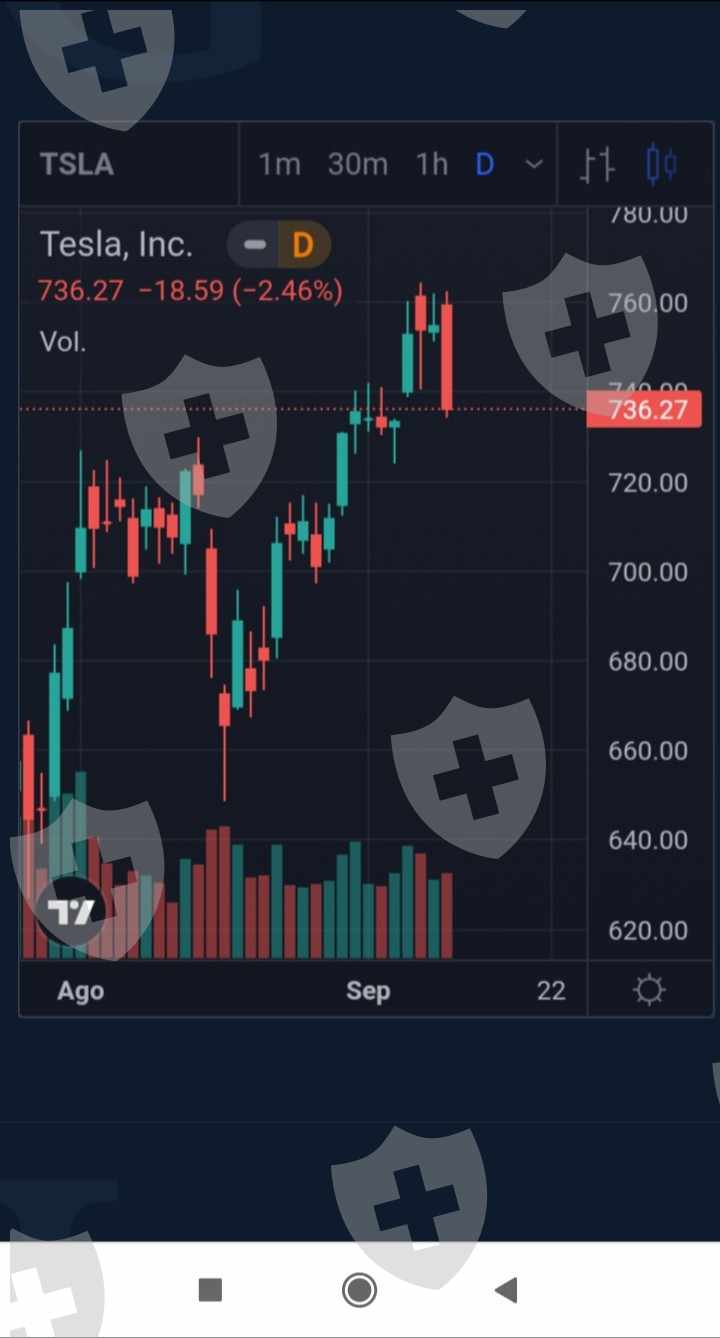Collapse the Tesla legend with minus button
Image resolution: width=720 pixels, height=1338 pixels.
pyautogui.click(x=255, y=245)
